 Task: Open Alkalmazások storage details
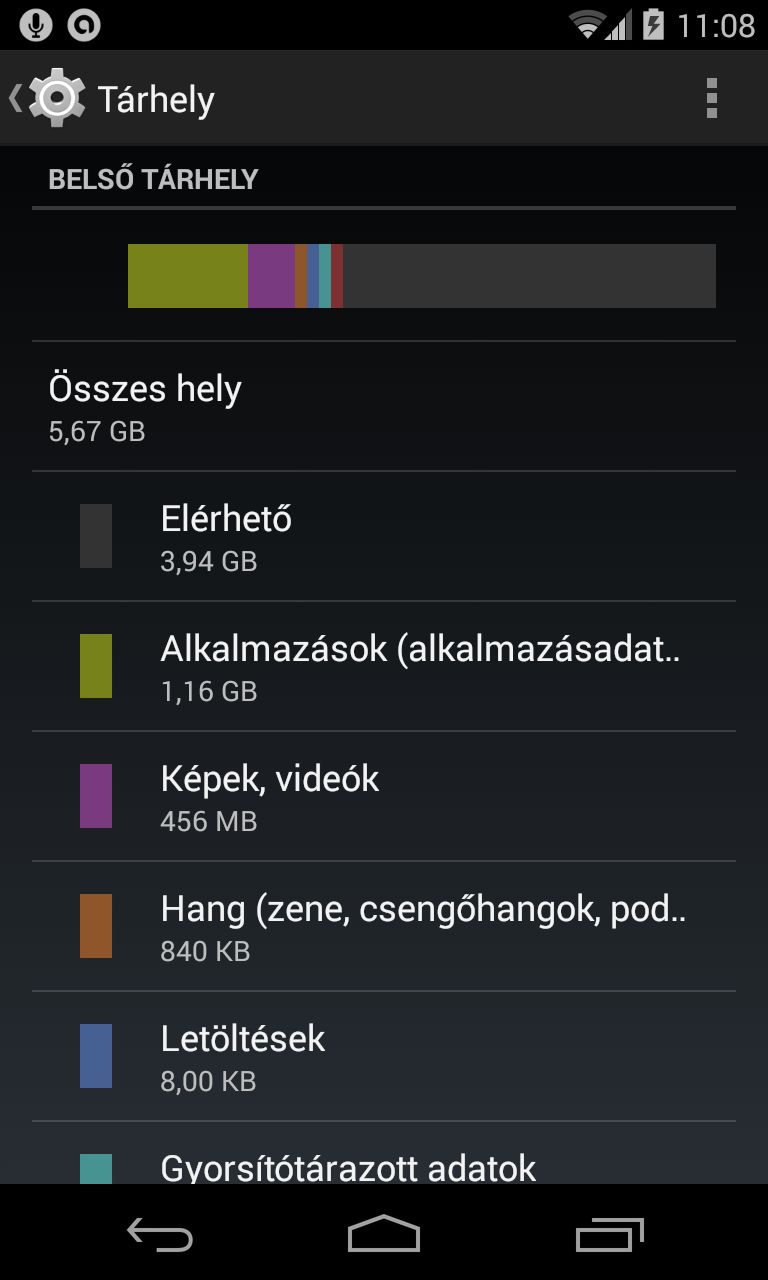[x=384, y=666]
